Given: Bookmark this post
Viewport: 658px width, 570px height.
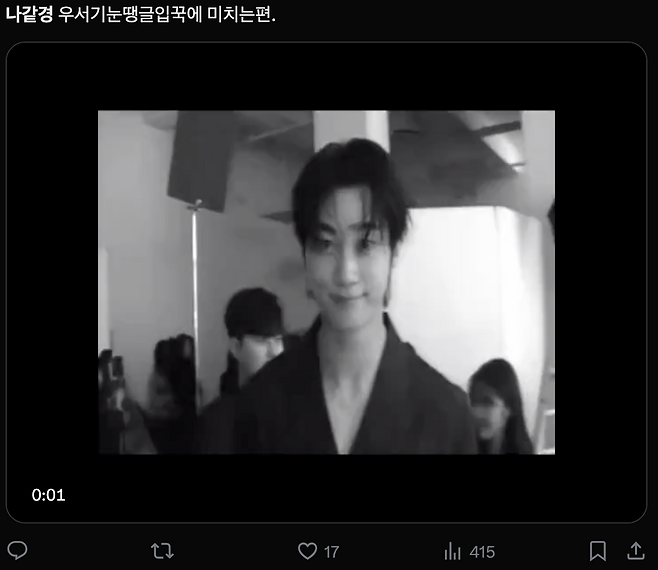Looking at the screenshot, I should pyautogui.click(x=597, y=551).
